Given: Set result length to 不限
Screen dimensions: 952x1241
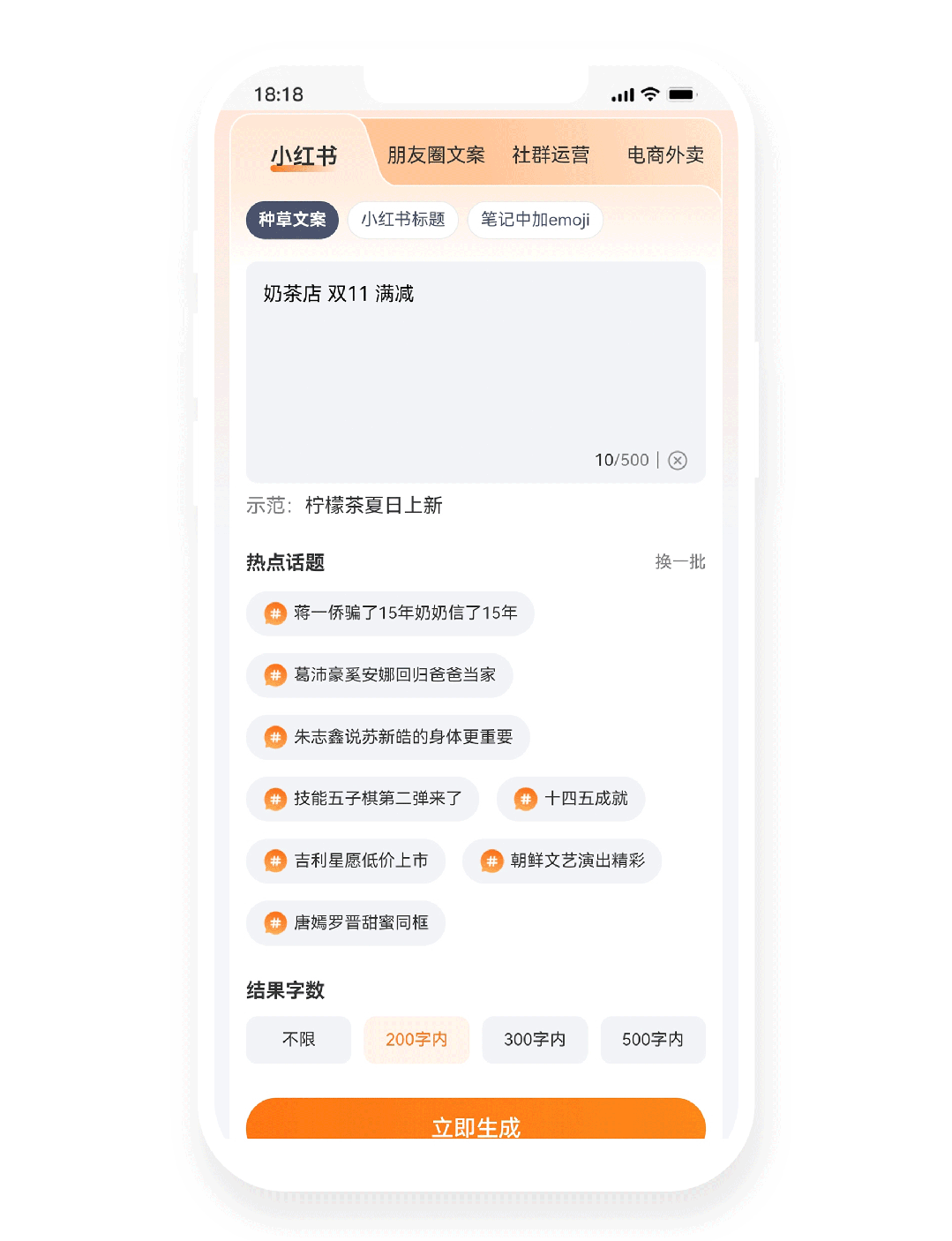Looking at the screenshot, I should [298, 1040].
